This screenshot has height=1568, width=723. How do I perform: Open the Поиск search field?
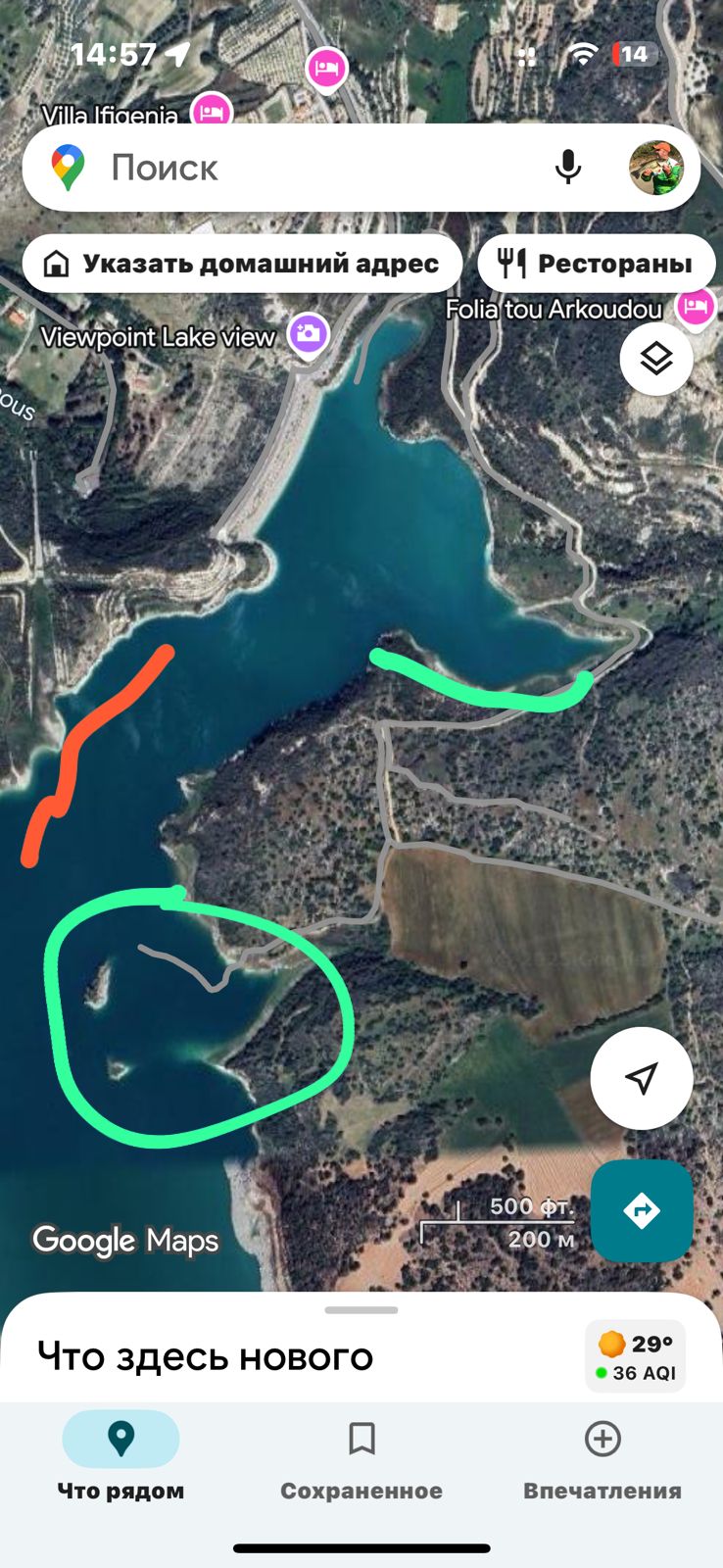[x=294, y=168]
